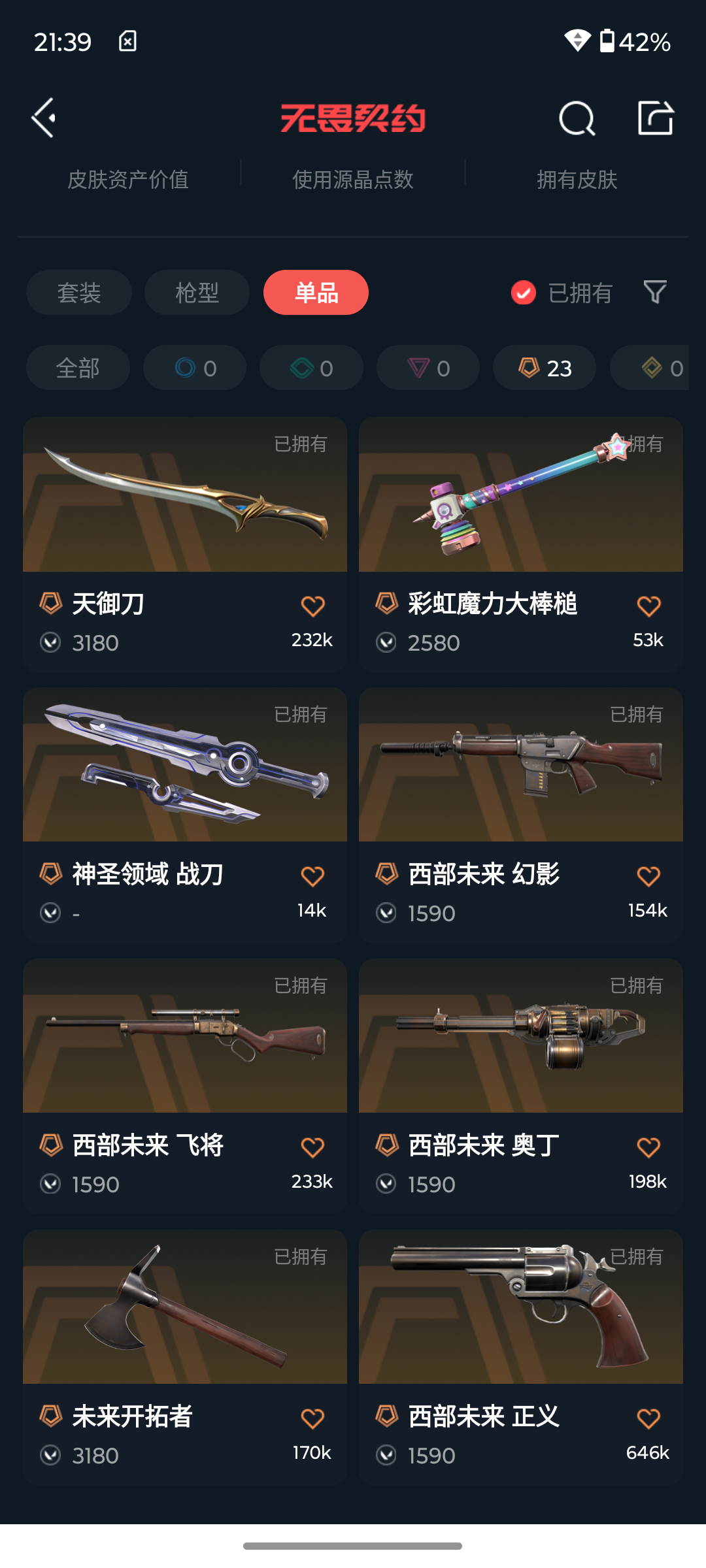Select the 单品 chip
Viewport: 706px width, 1568px height.
click(x=316, y=292)
